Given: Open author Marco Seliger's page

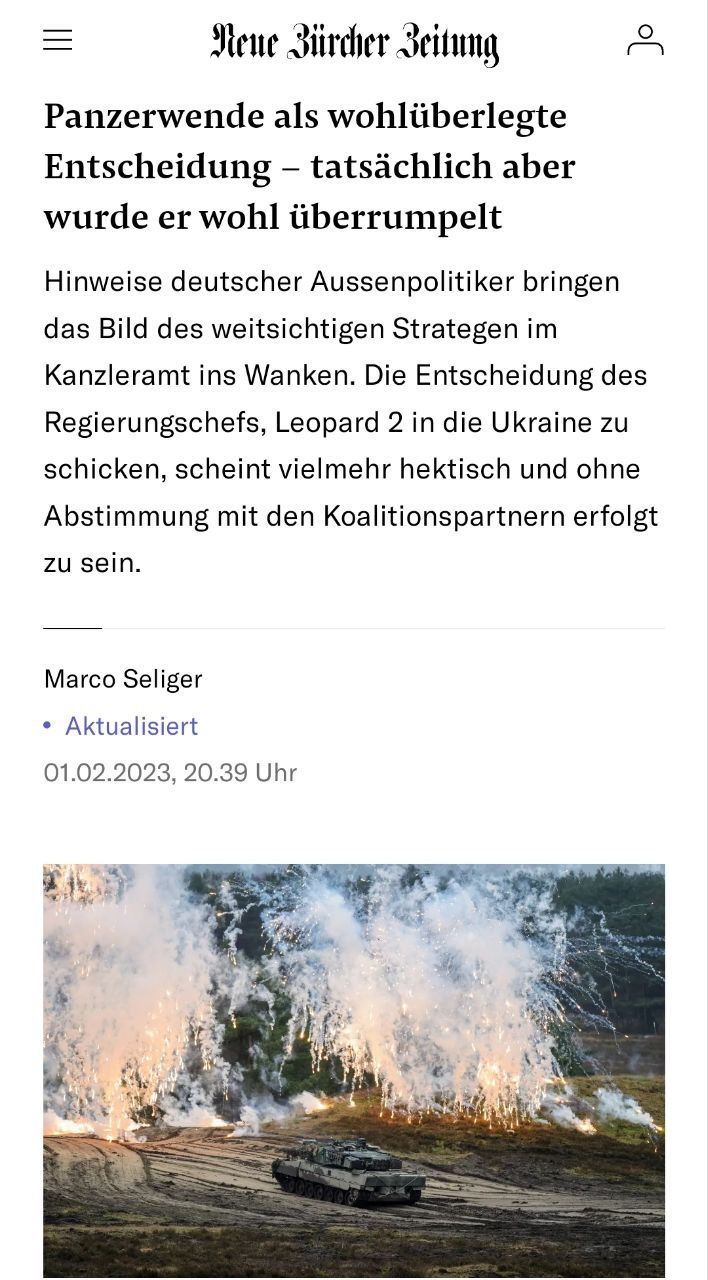Looking at the screenshot, I should pos(123,679).
